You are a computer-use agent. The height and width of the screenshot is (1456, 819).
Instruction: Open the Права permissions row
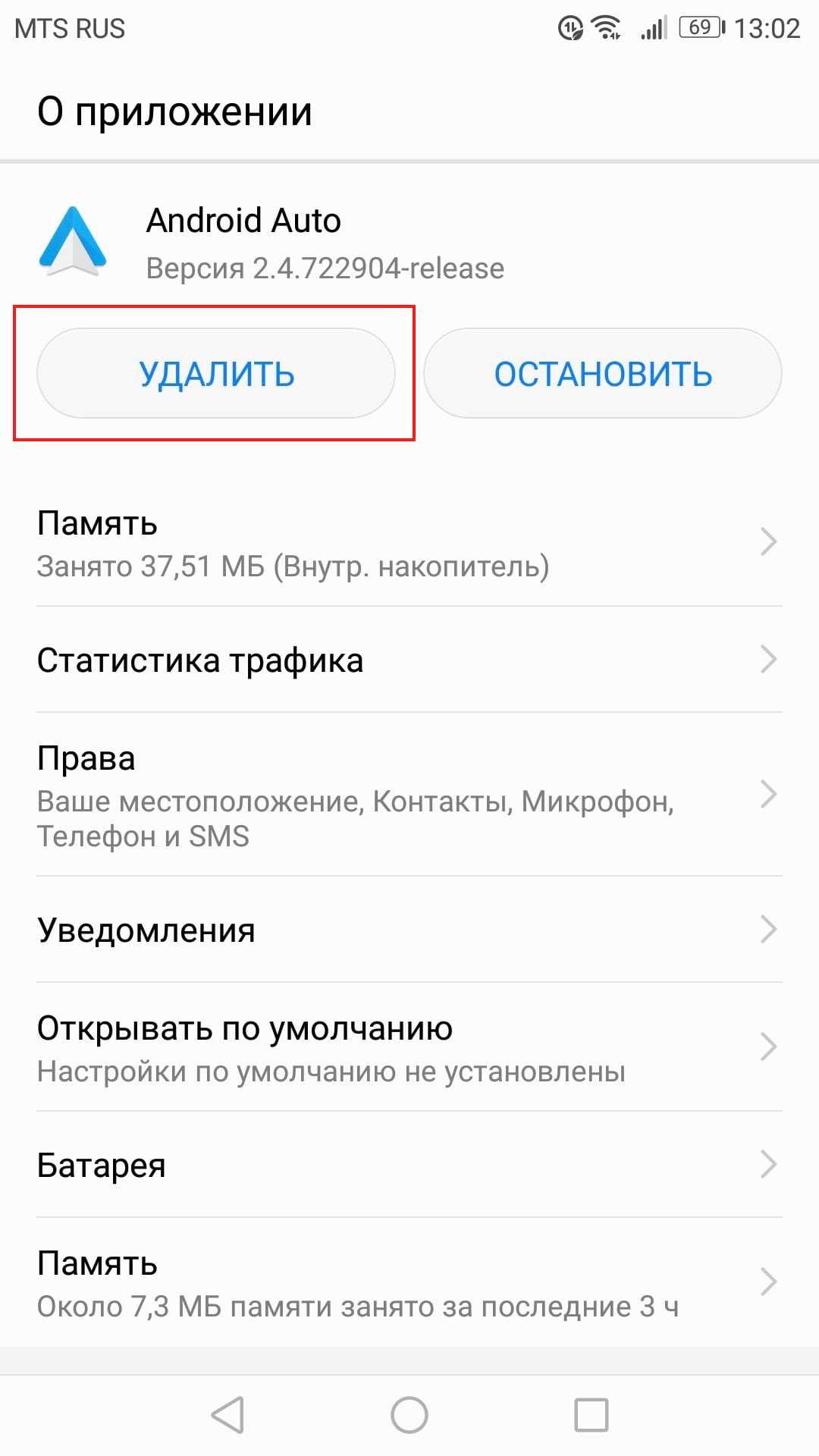(409, 795)
